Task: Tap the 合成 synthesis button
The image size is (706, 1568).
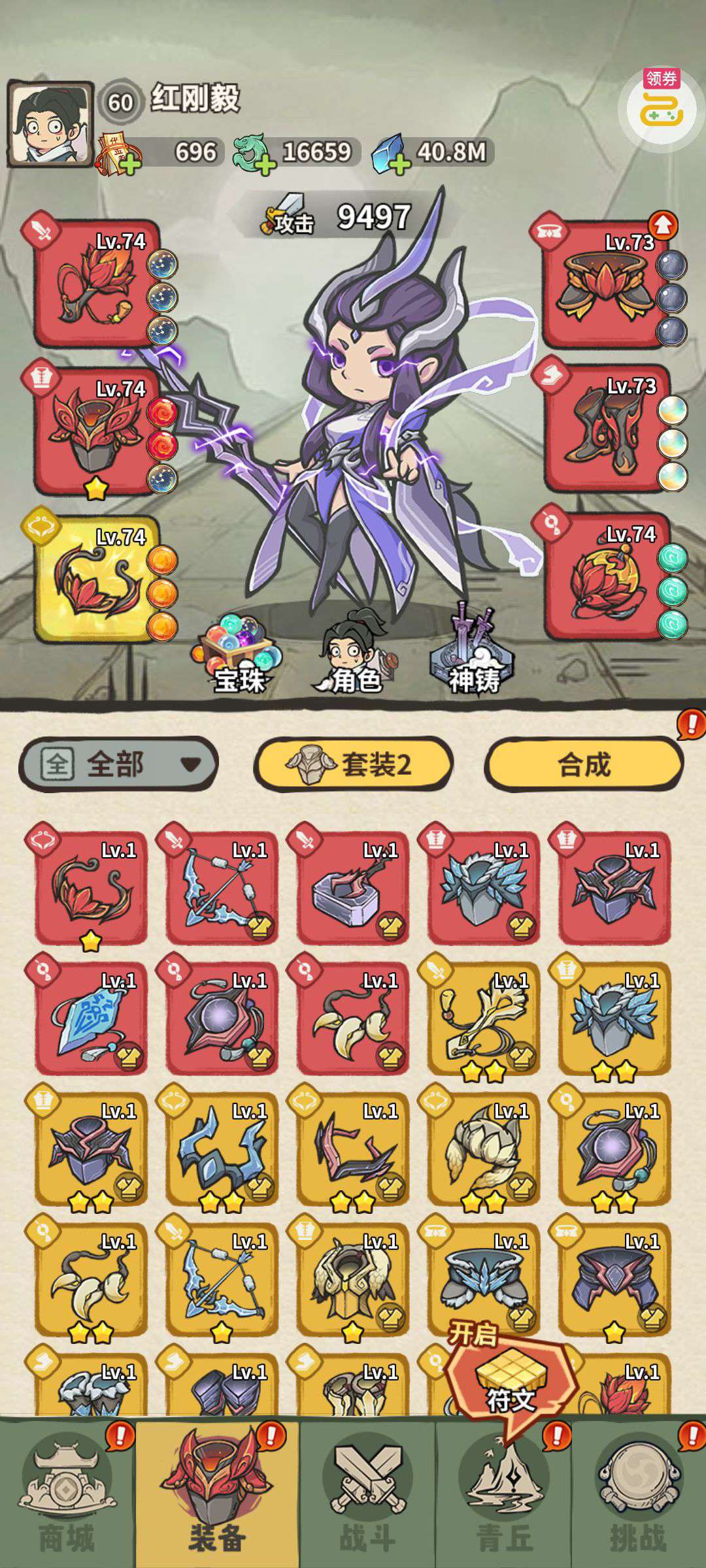Action: point(584,764)
